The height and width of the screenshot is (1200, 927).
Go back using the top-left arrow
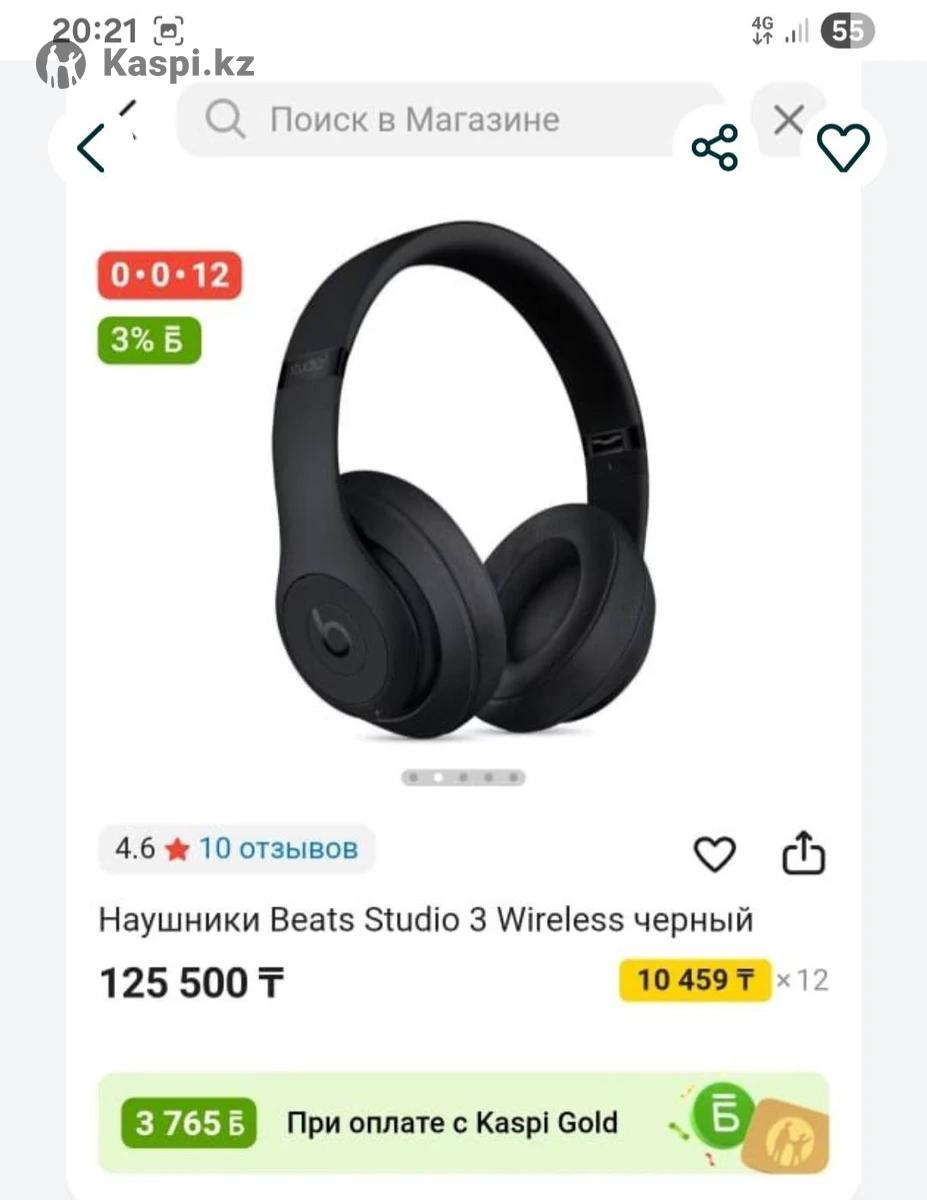pos(91,148)
